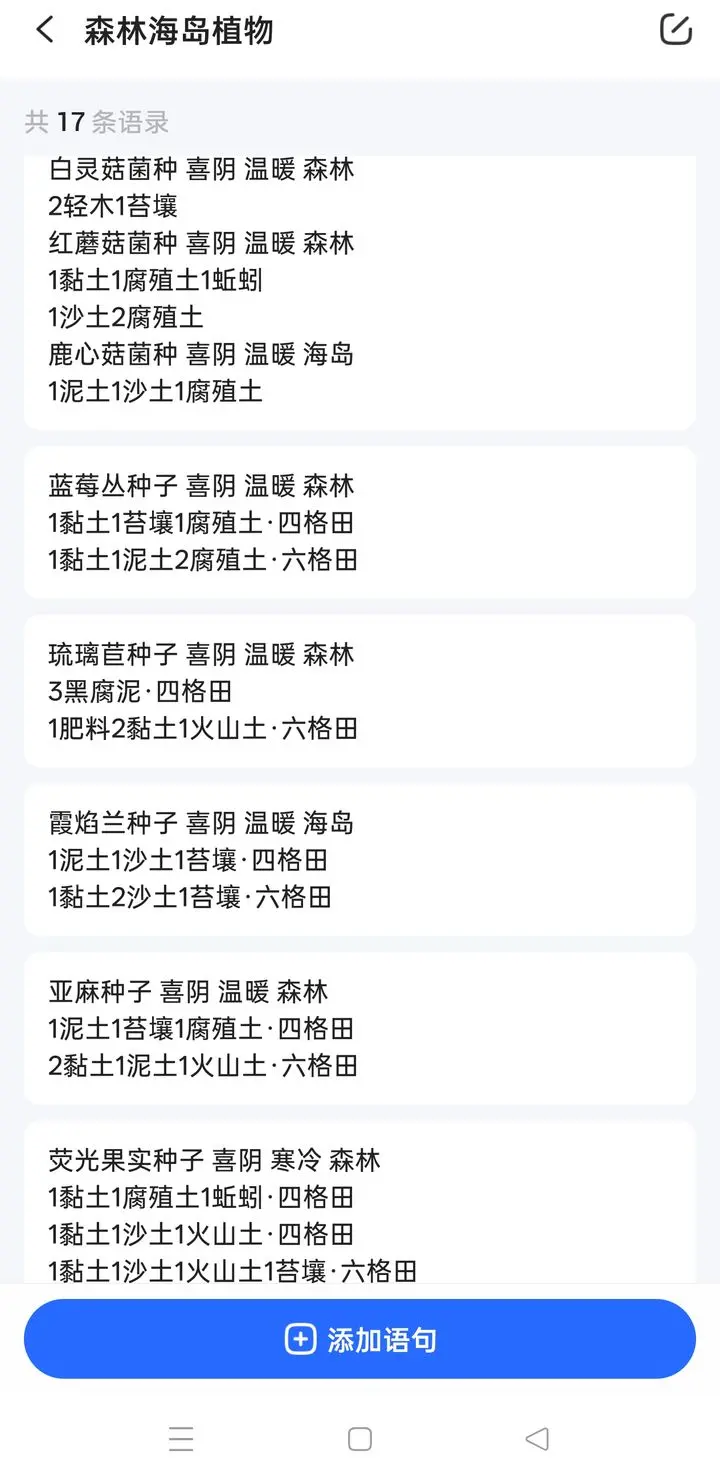The width and height of the screenshot is (720, 1483).
Task: Go back from 森林海岛植物 page
Action: click(x=45, y=30)
